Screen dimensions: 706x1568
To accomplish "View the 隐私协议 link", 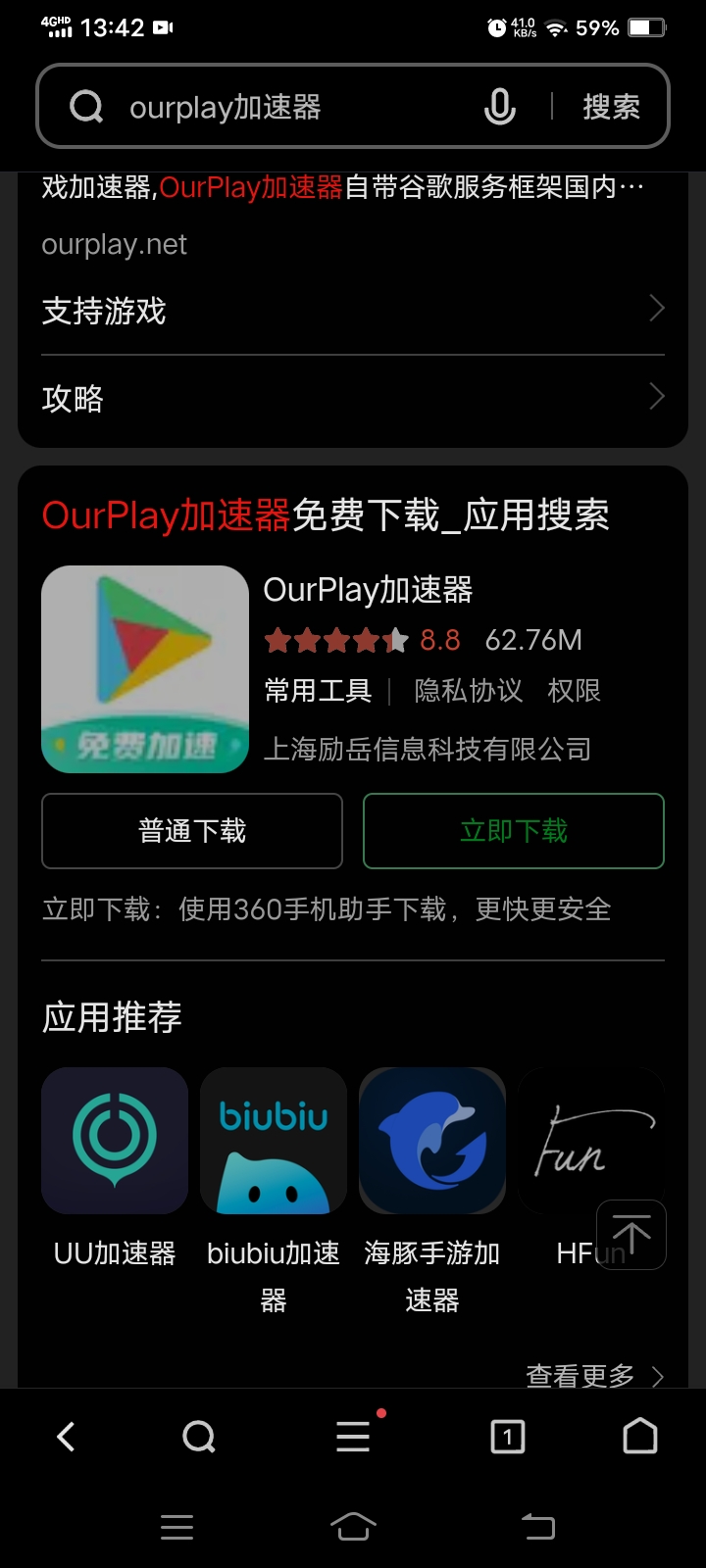I will point(469,691).
